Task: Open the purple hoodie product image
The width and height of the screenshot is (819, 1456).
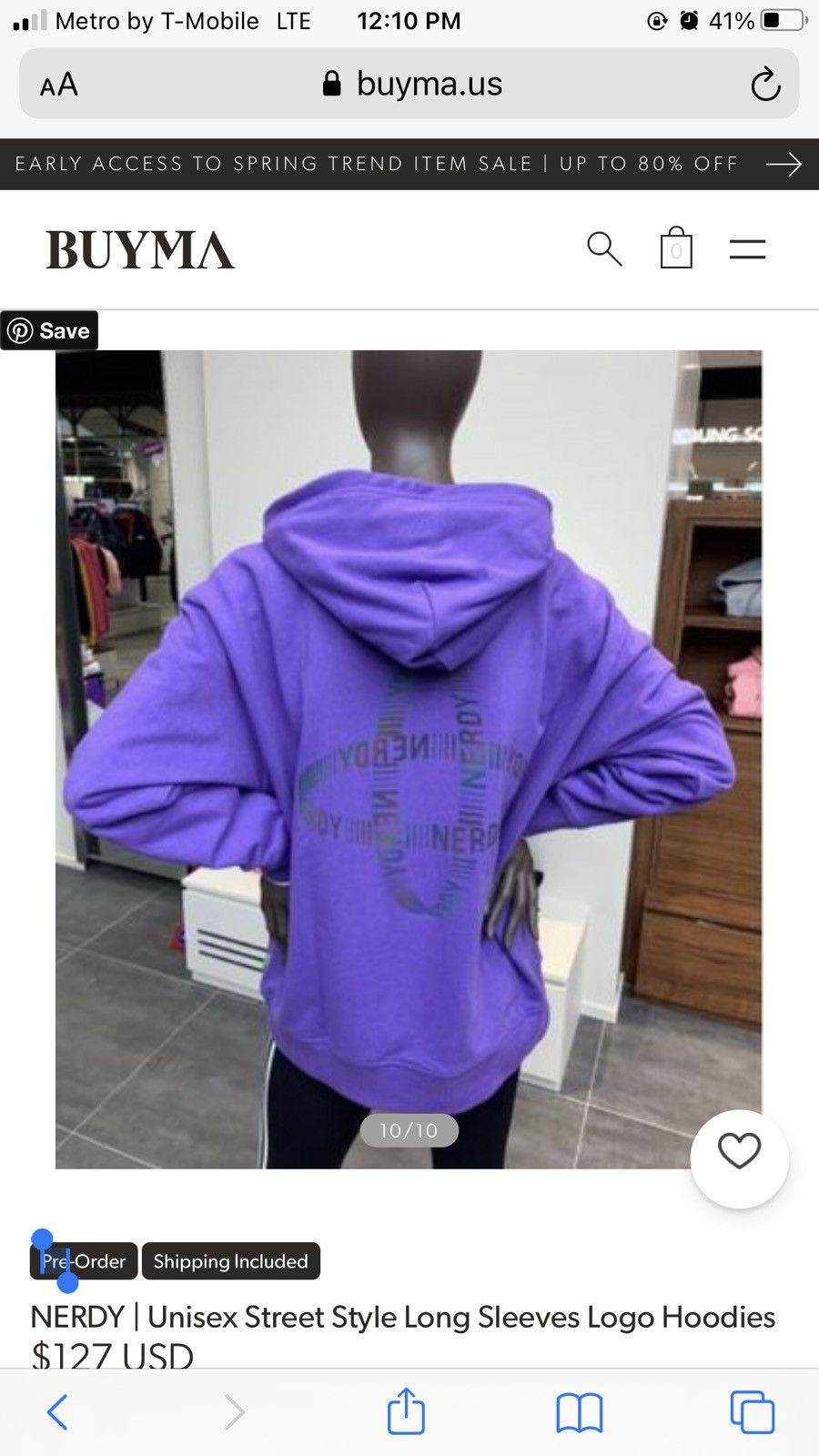Action: point(409,759)
